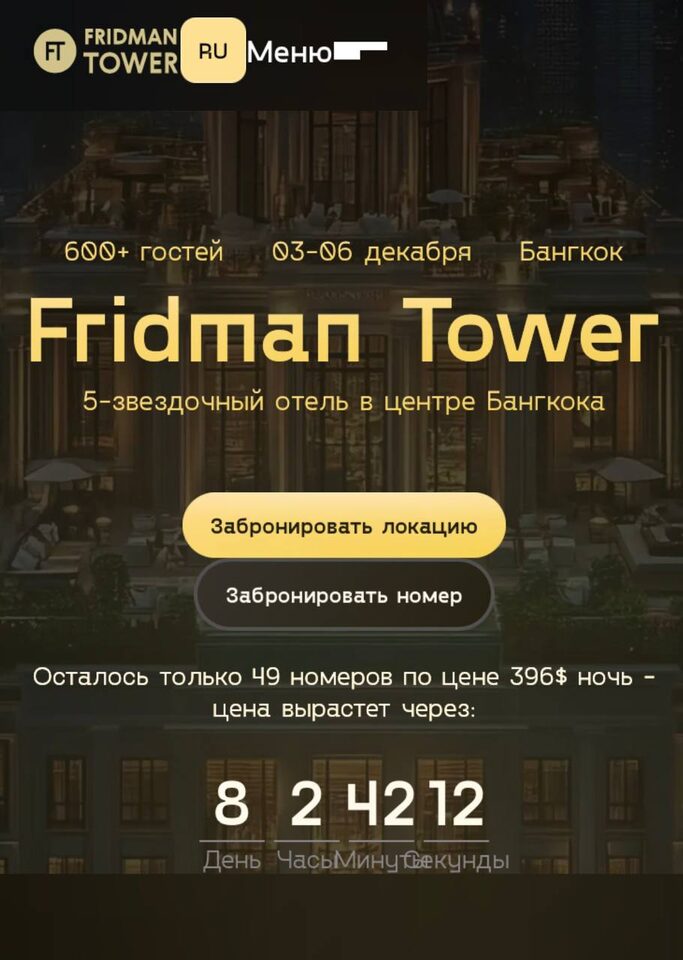This screenshot has height=960, width=683.
Task: Tap the Забронировать номер button
Action: click(343, 596)
